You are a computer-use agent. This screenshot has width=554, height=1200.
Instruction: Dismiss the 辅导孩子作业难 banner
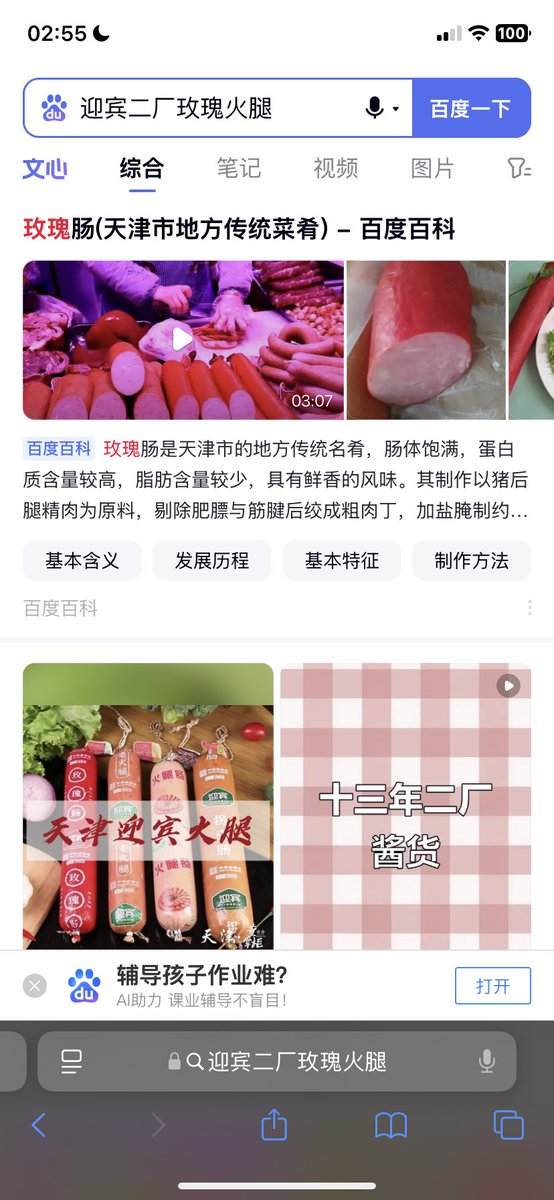tap(35, 986)
